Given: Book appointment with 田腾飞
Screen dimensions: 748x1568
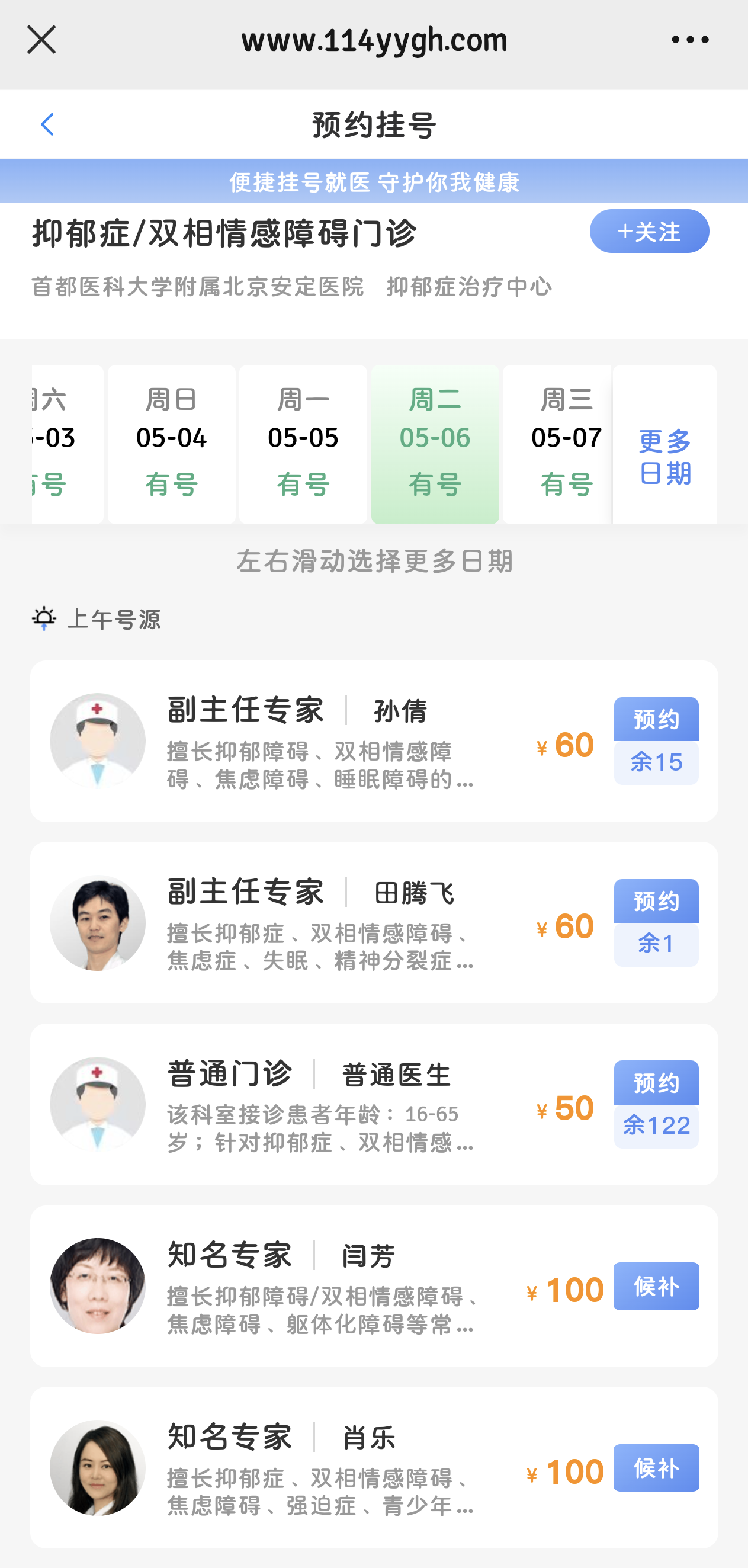Looking at the screenshot, I should pyautogui.click(x=656, y=902).
